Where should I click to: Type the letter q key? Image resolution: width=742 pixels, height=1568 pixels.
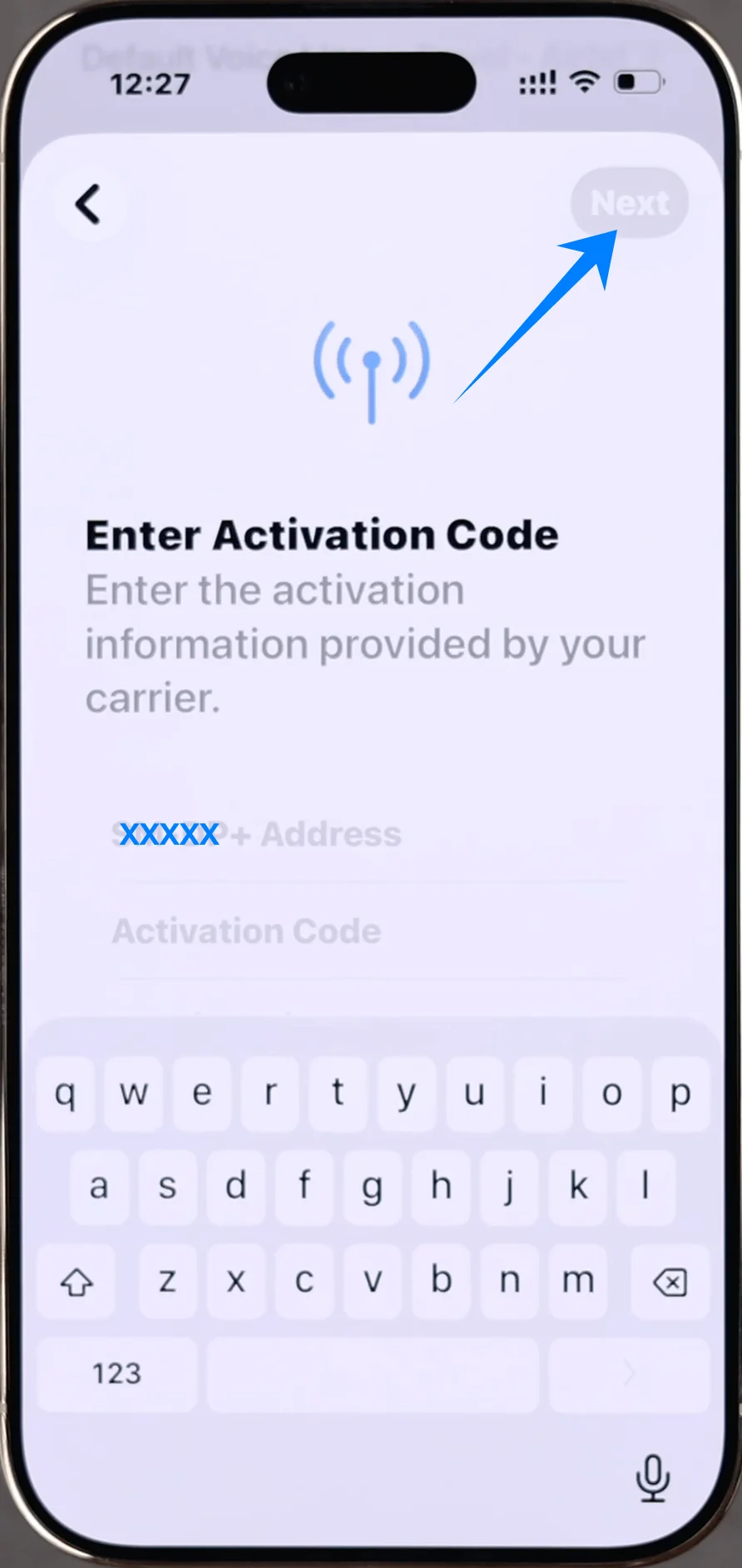click(x=65, y=1094)
